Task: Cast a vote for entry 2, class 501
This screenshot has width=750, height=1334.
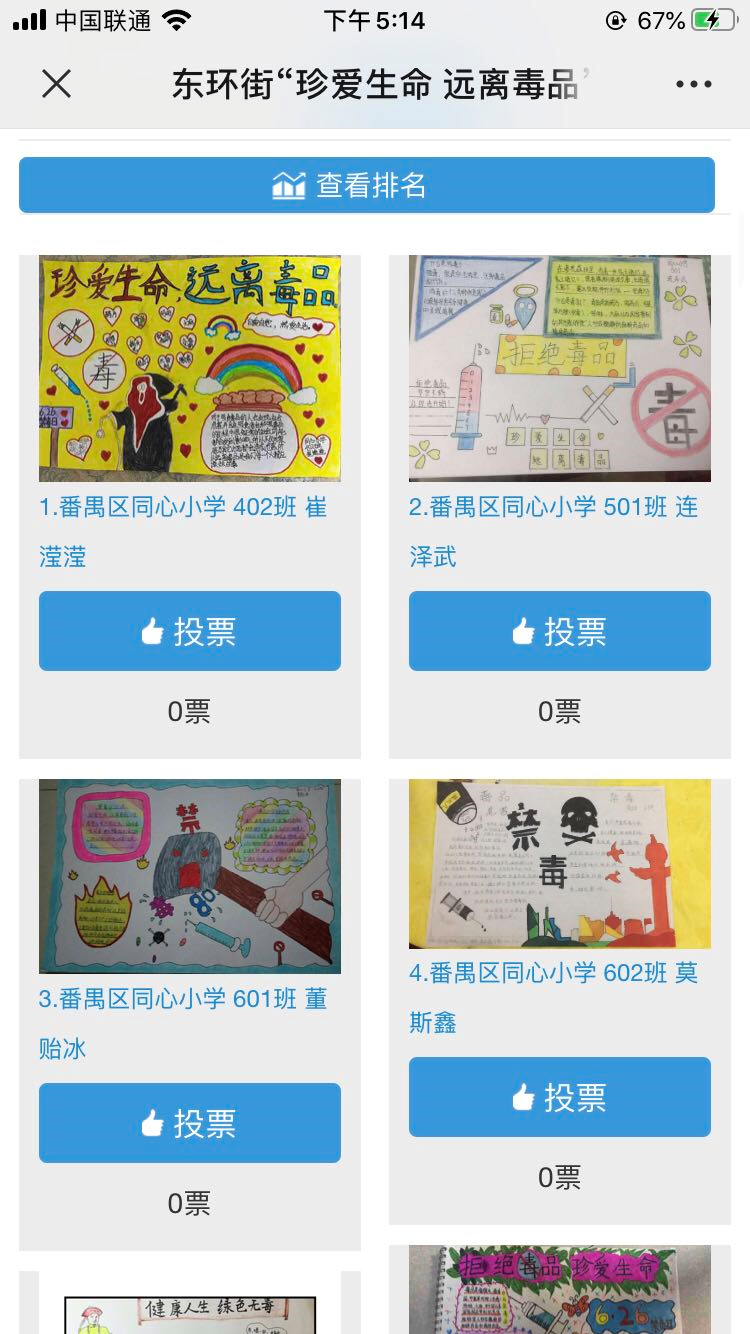Action: (x=560, y=631)
